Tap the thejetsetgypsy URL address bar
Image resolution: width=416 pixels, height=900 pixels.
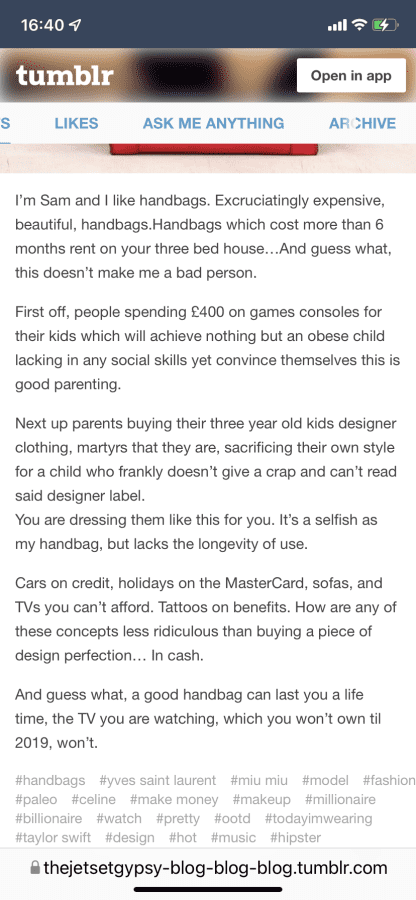(x=208, y=867)
